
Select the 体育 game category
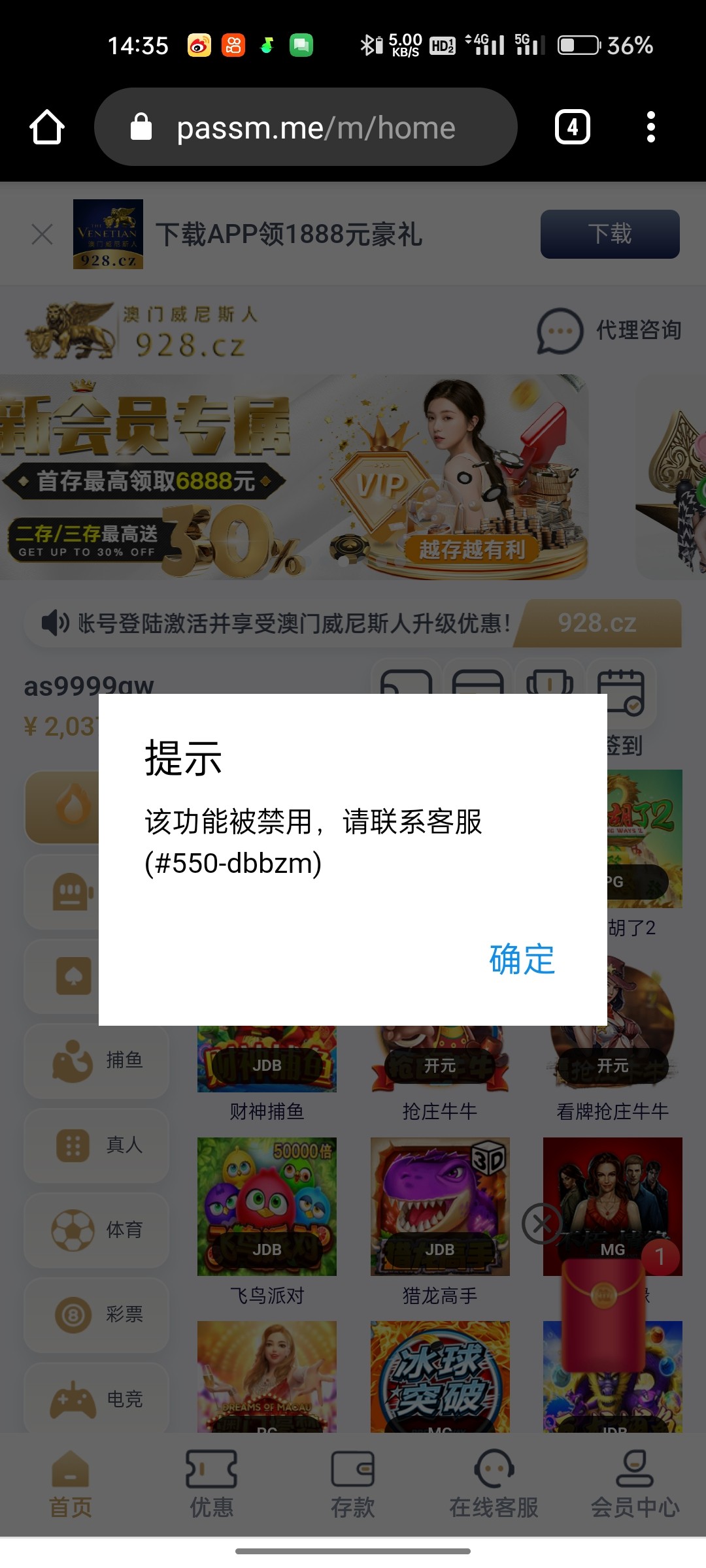click(x=97, y=1230)
